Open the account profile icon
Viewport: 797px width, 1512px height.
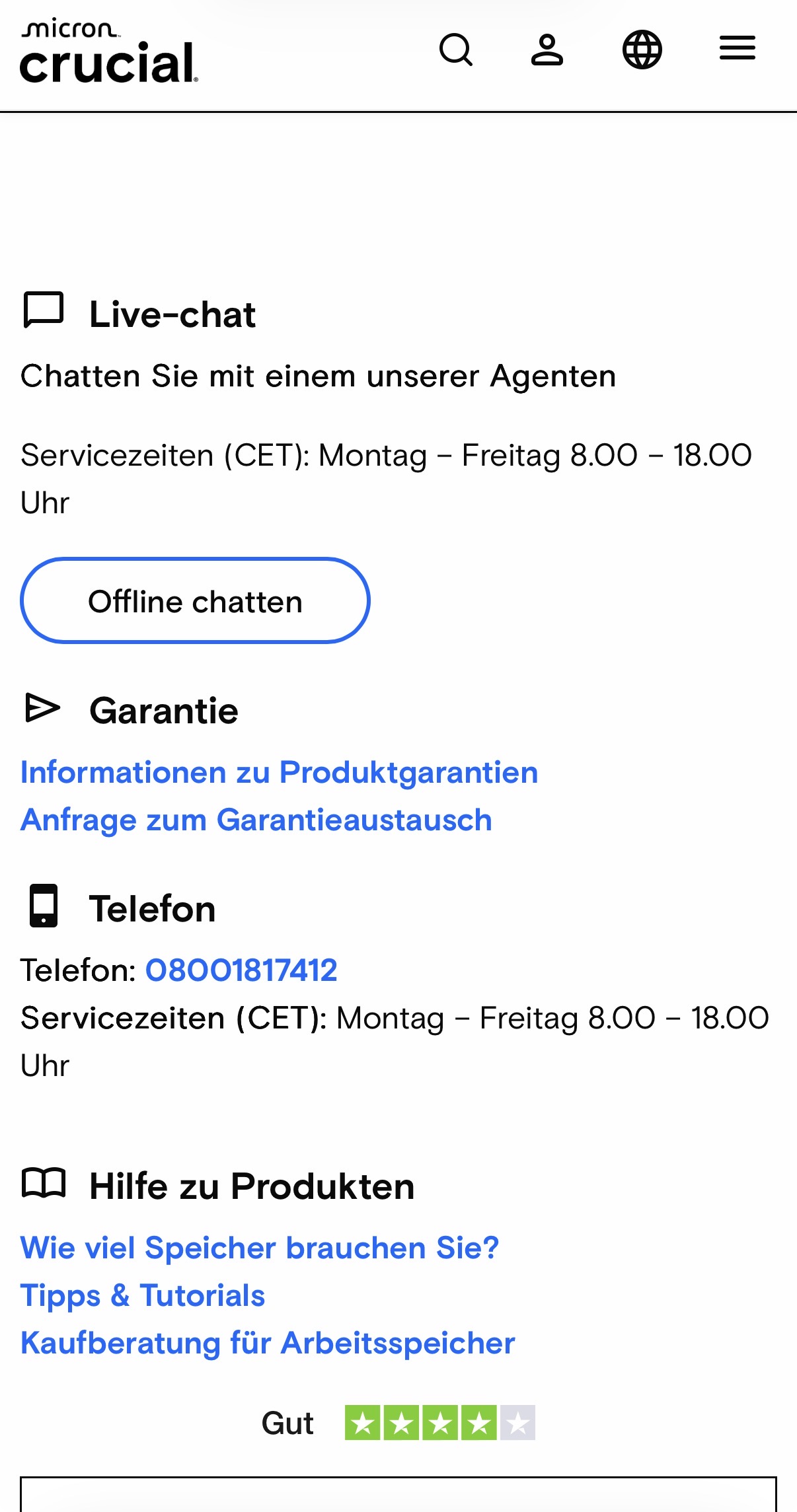click(x=547, y=50)
